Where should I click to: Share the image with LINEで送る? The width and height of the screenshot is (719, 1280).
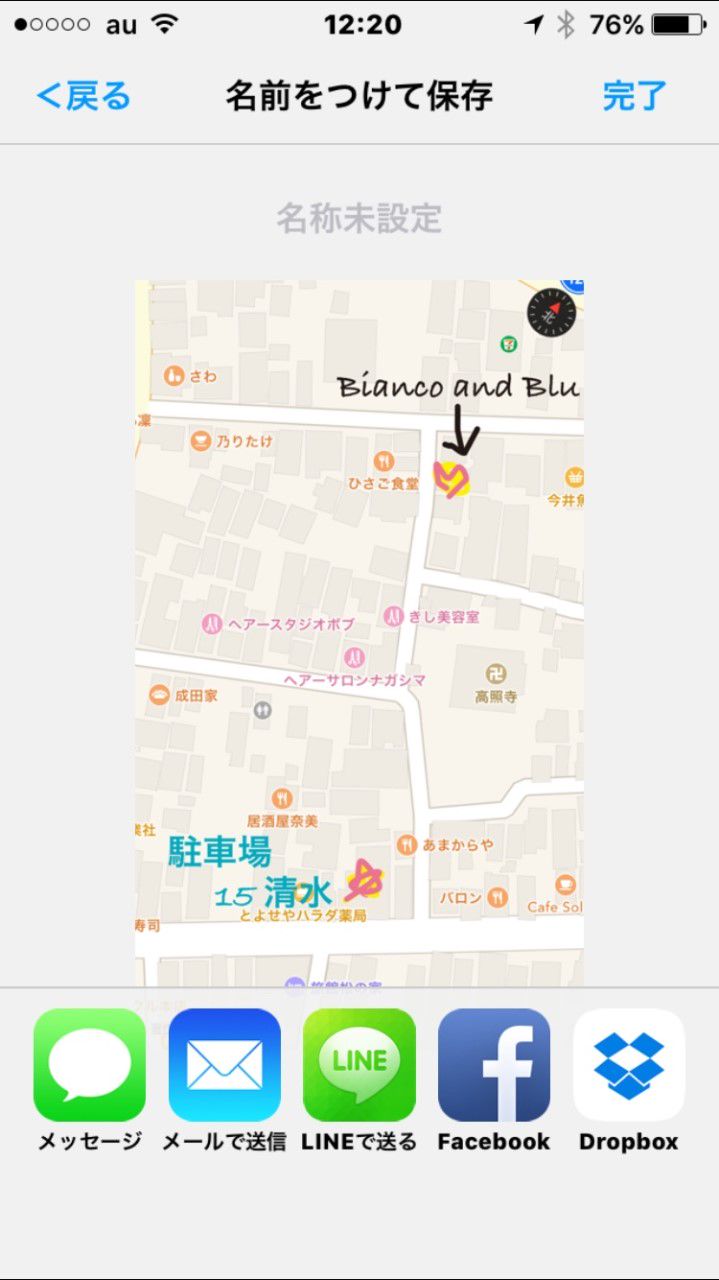click(x=359, y=1065)
